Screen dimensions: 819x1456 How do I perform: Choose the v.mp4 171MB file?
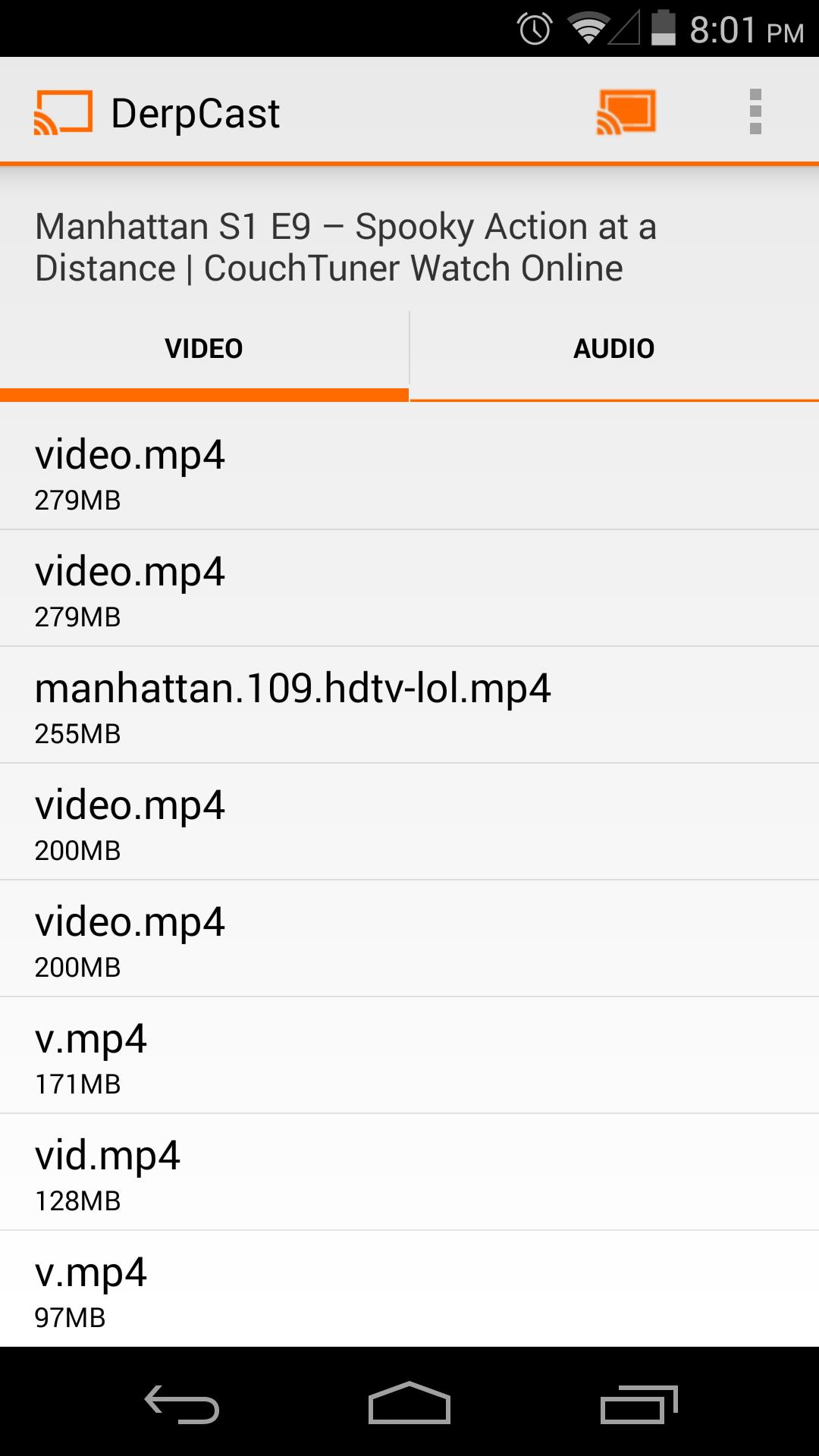409,1056
